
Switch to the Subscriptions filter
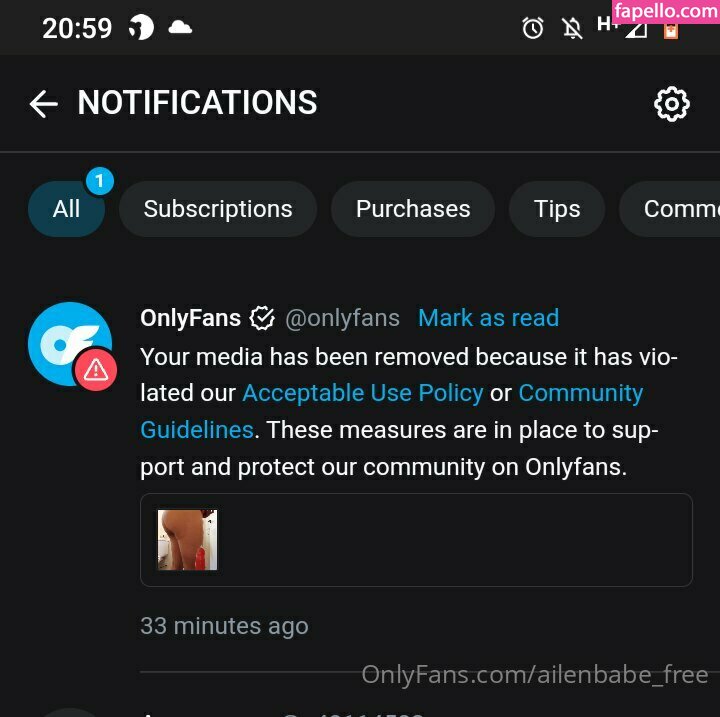(x=218, y=209)
